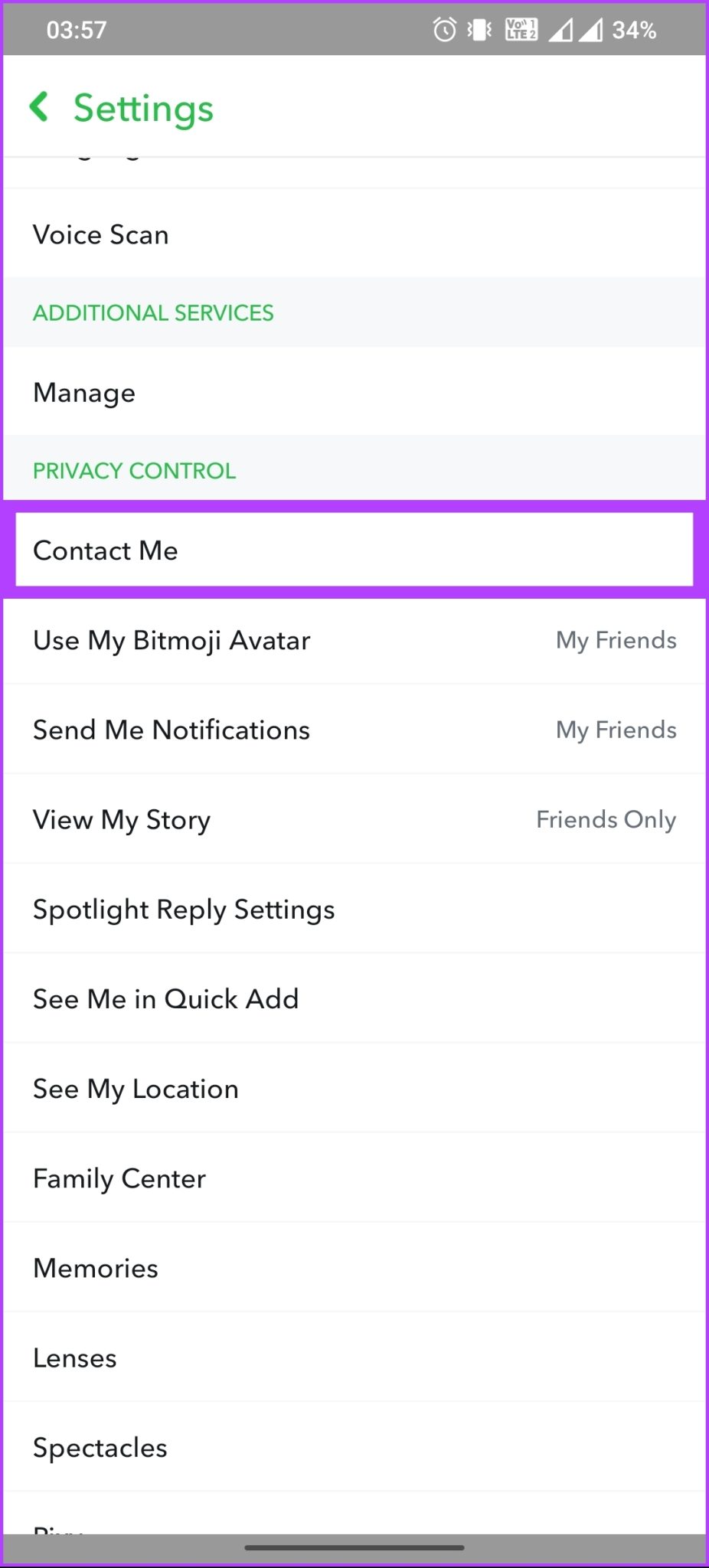Tap the back arrow beside Settings
709x1568 pixels.
pos(40,107)
